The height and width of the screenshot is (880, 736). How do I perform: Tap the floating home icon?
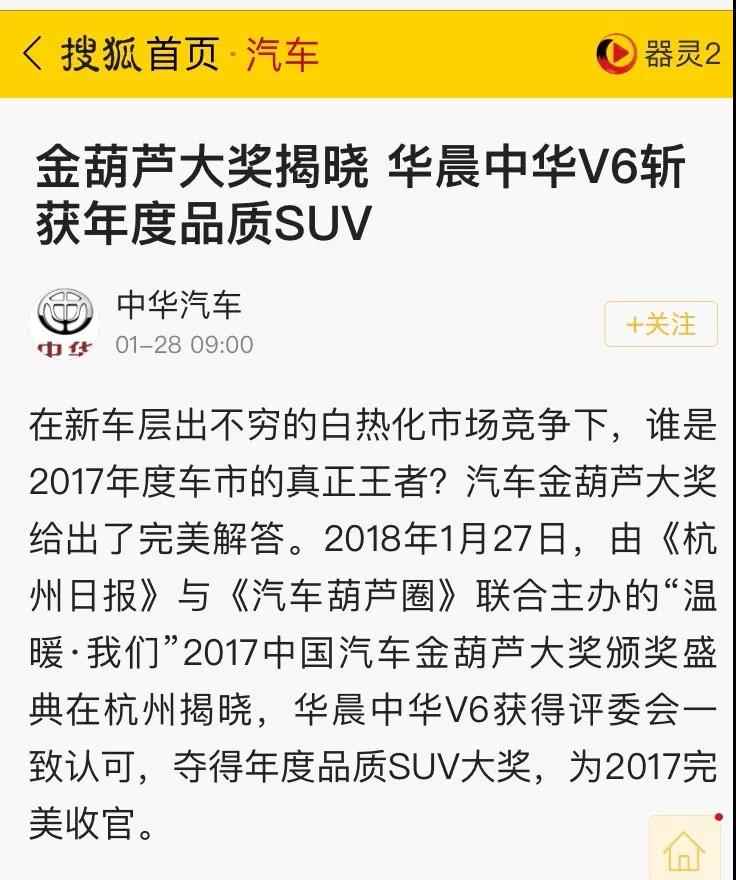pyautogui.click(x=684, y=850)
